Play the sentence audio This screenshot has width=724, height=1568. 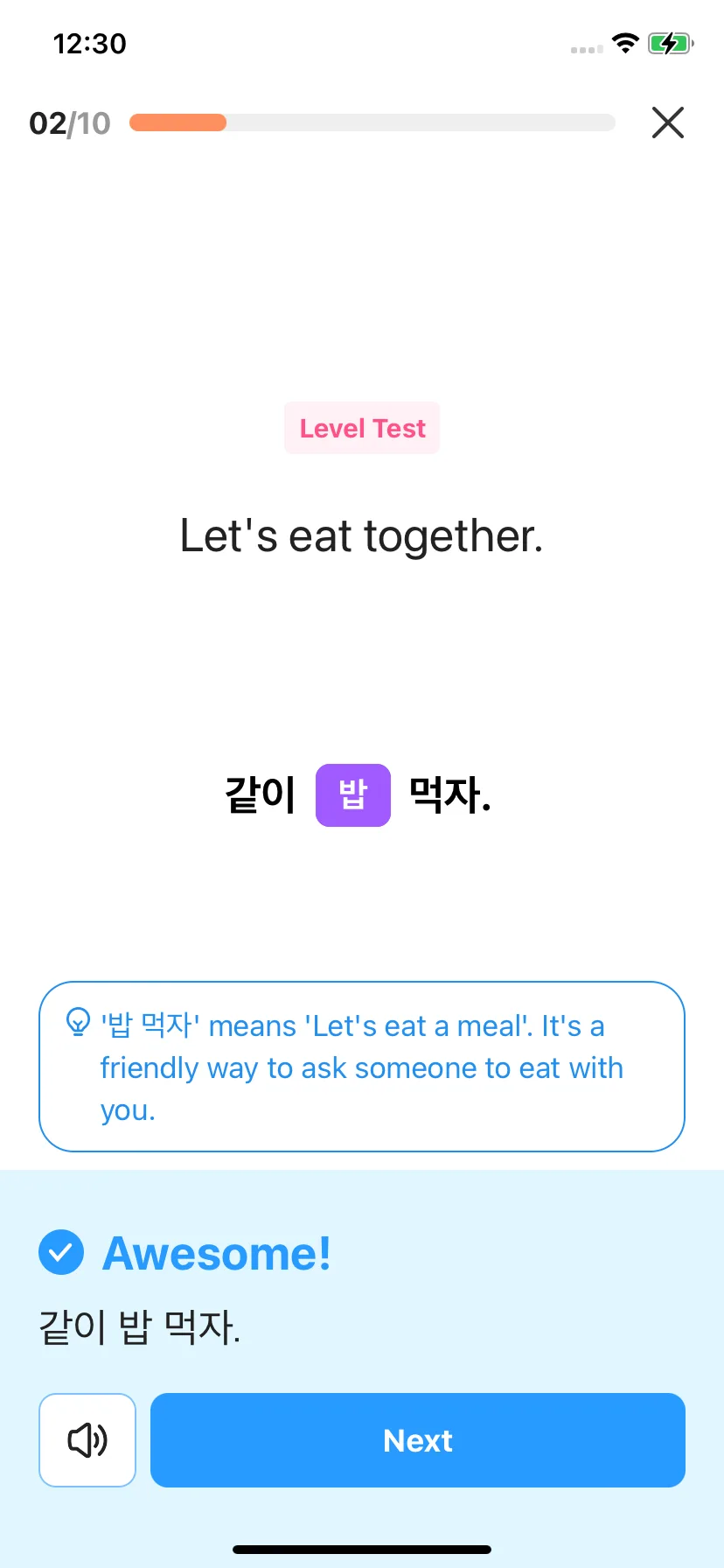tap(87, 1439)
